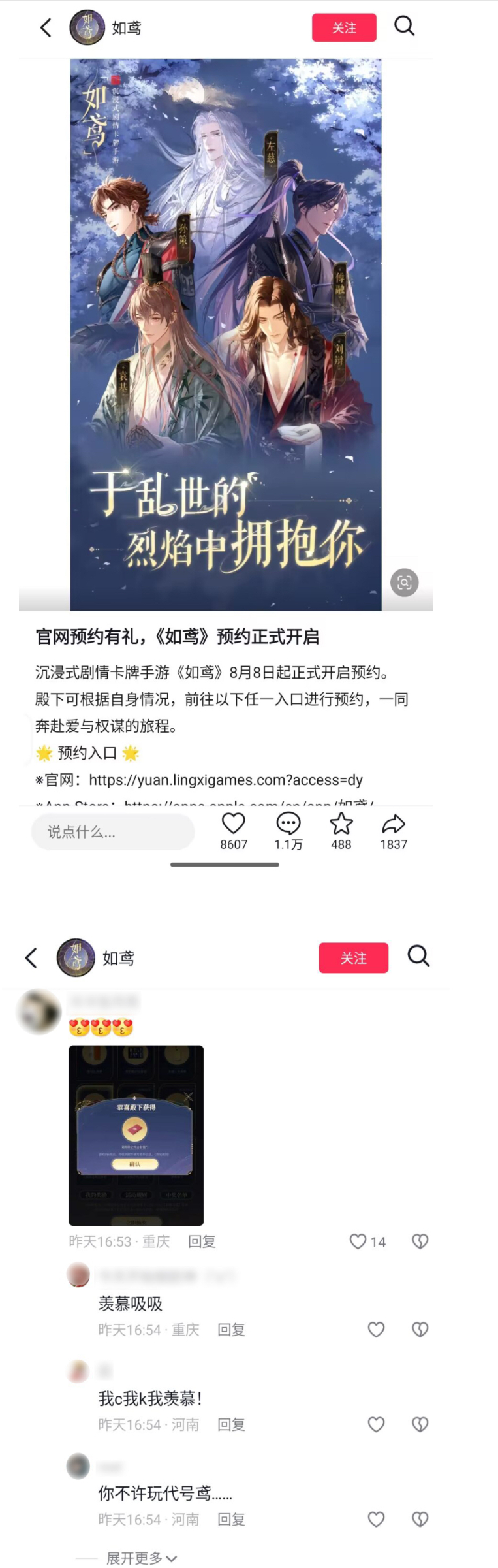Open the yuan.lingxigames.com official site link

[x=225, y=780]
